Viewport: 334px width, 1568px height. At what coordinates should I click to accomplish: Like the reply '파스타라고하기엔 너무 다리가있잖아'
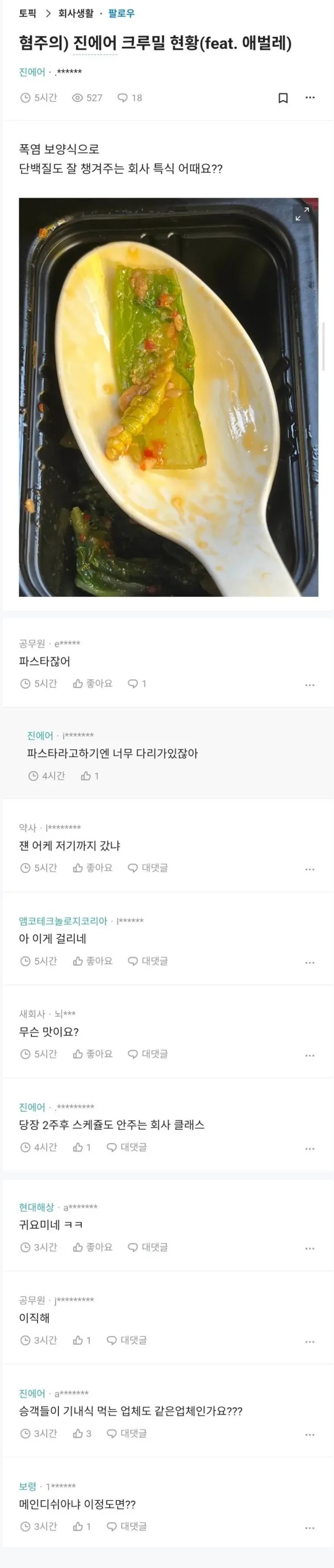pos(90,776)
